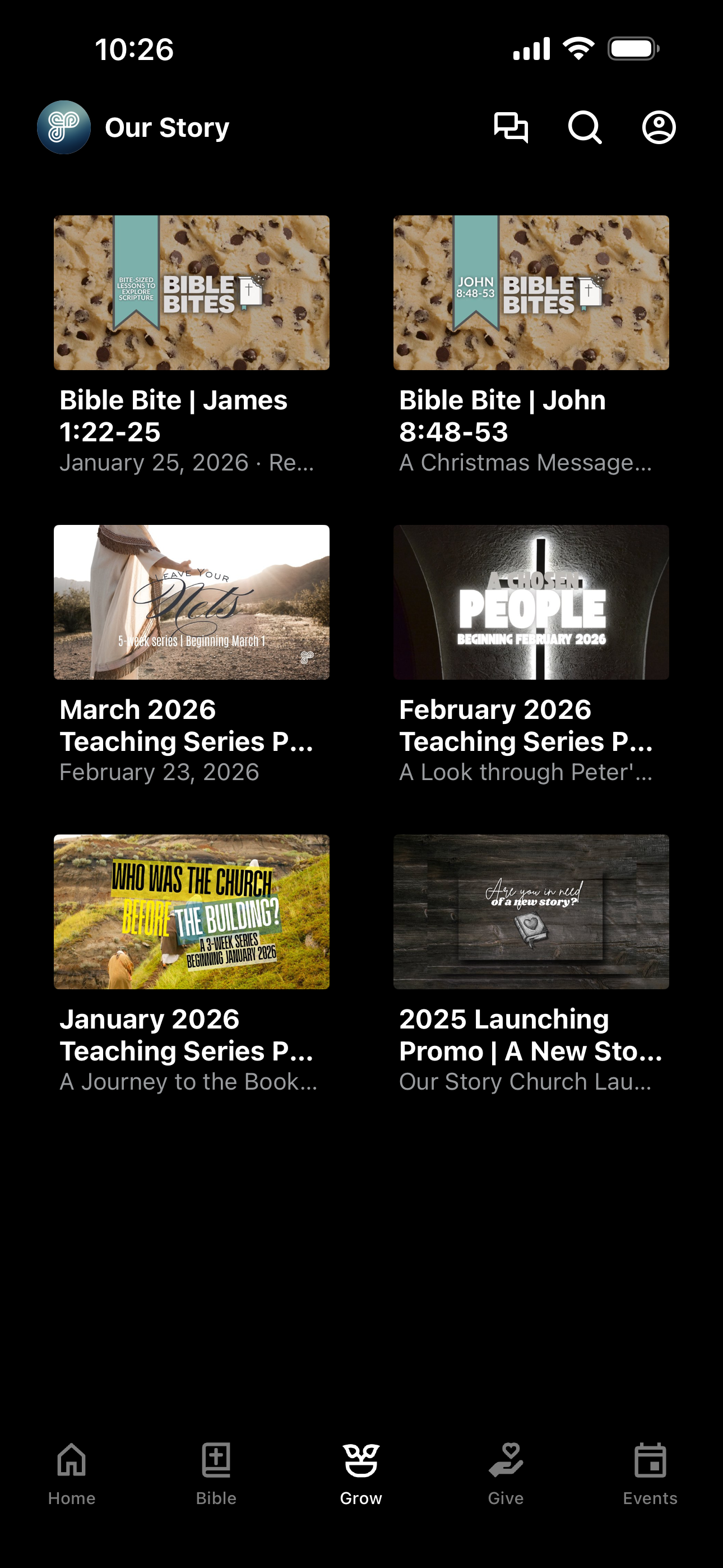723x1568 pixels.
Task: Open 2025 Launching Promo card
Action: [x=531, y=964]
